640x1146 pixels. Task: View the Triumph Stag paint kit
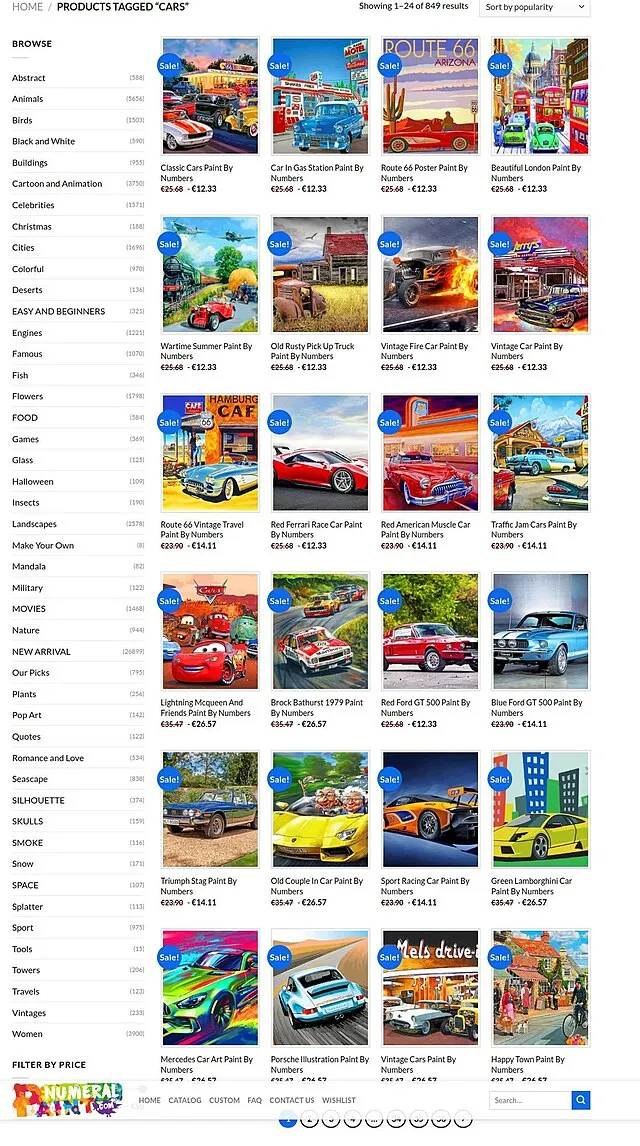(210, 810)
